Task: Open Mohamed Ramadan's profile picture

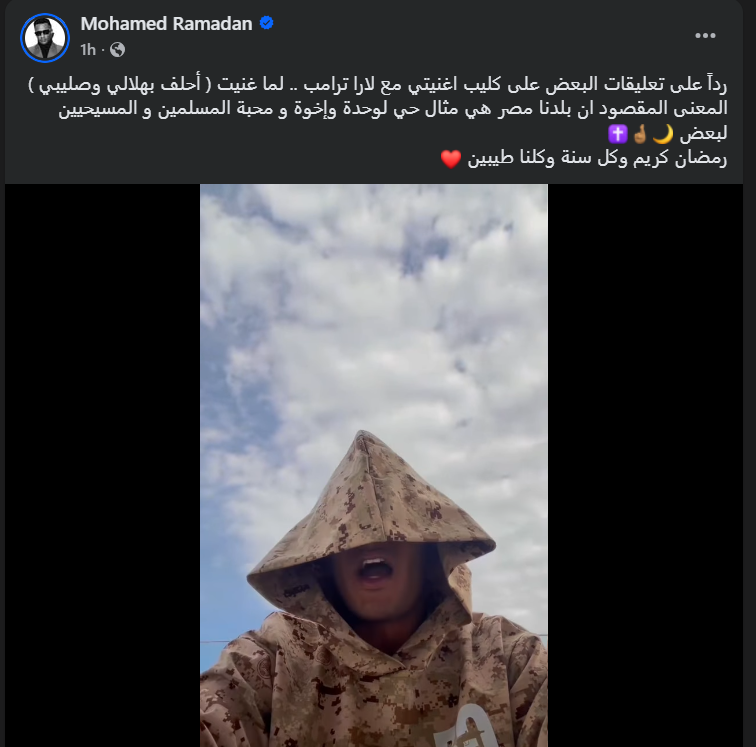Action: 44,37
